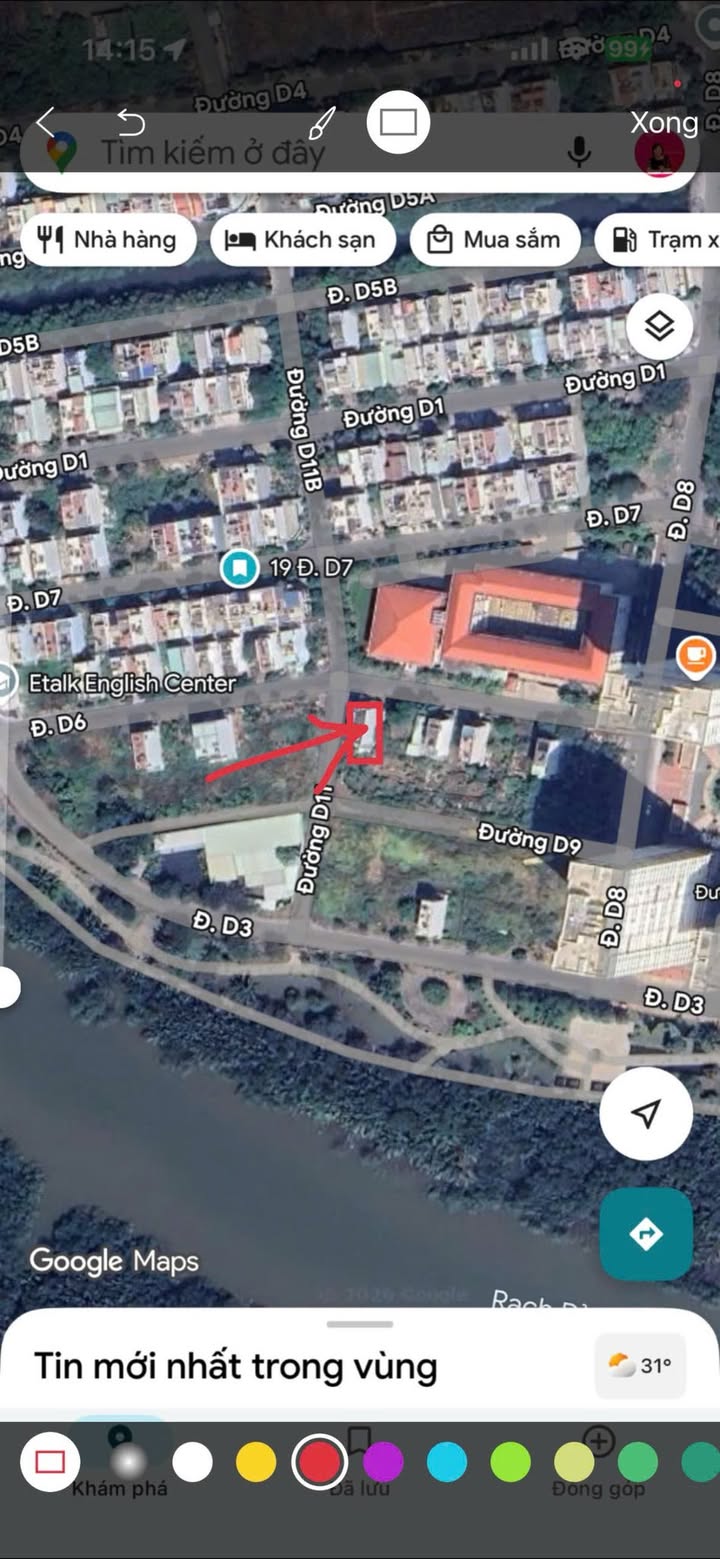
Task: Choose the blurred gray mosaic swatch
Action: click(128, 1462)
